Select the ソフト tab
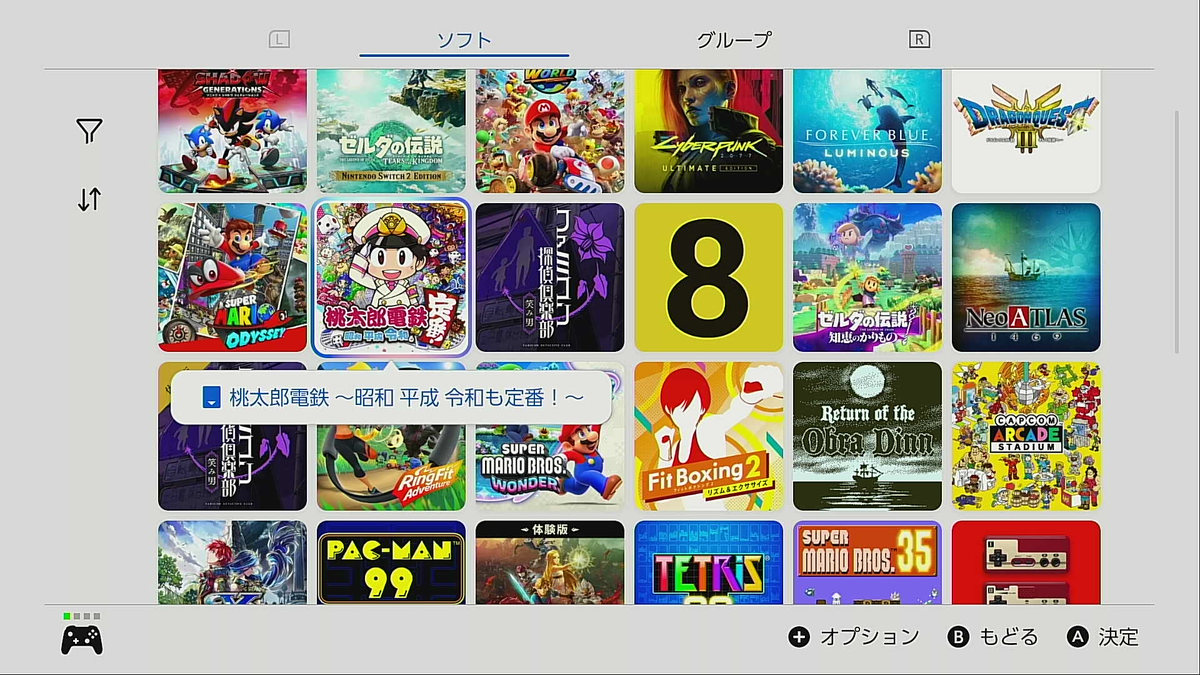The width and height of the screenshot is (1200, 675). (464, 40)
